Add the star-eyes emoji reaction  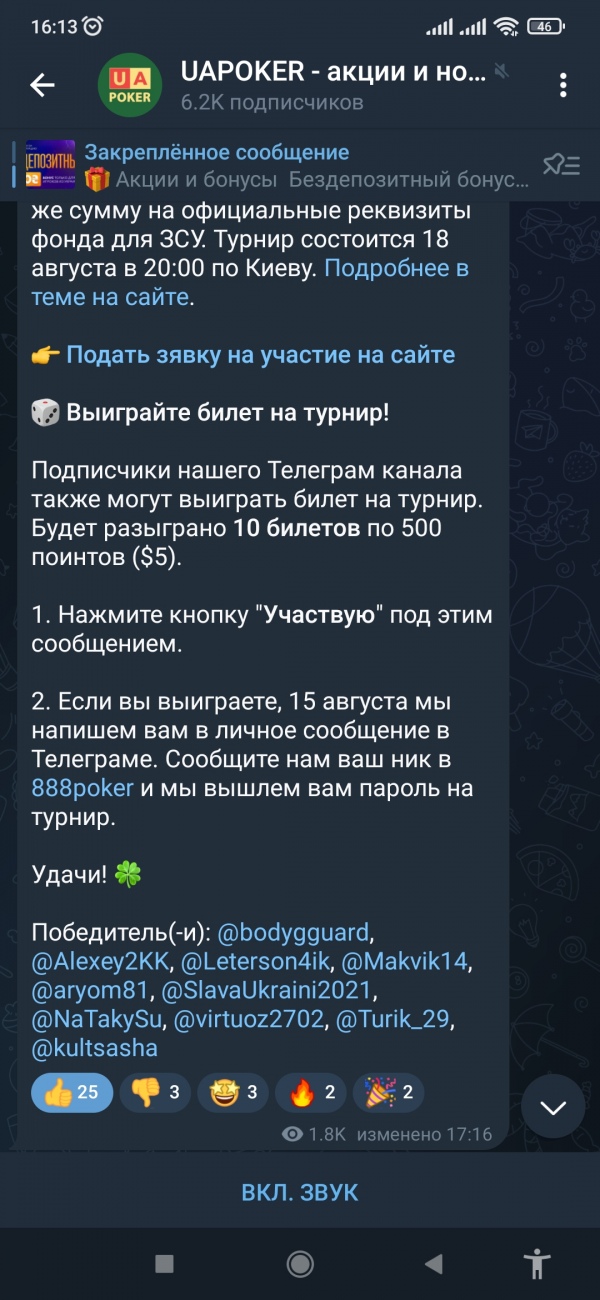click(233, 1092)
